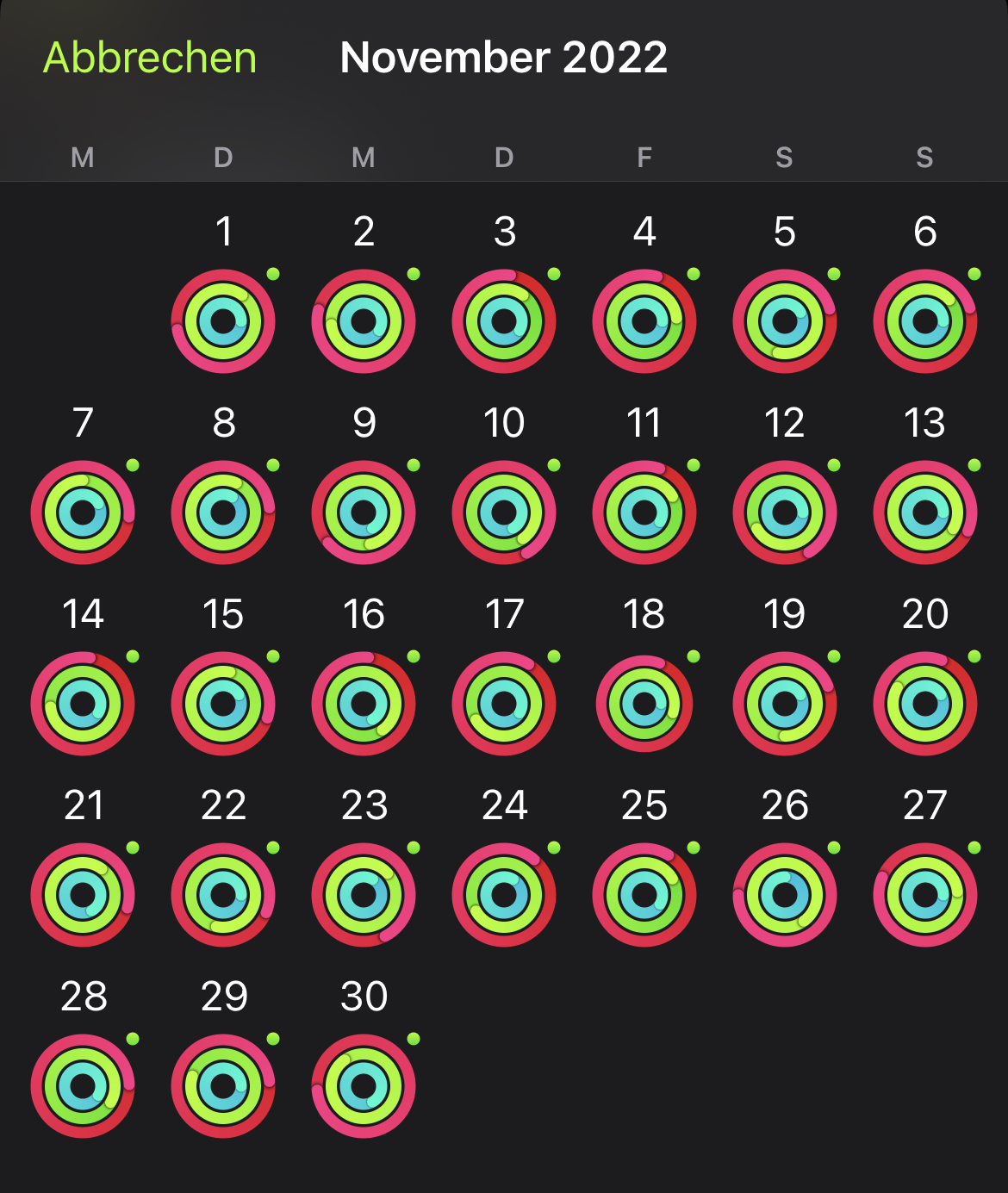Open activity for November 20
Viewport: 1008px width, 1193px height.
point(925,704)
